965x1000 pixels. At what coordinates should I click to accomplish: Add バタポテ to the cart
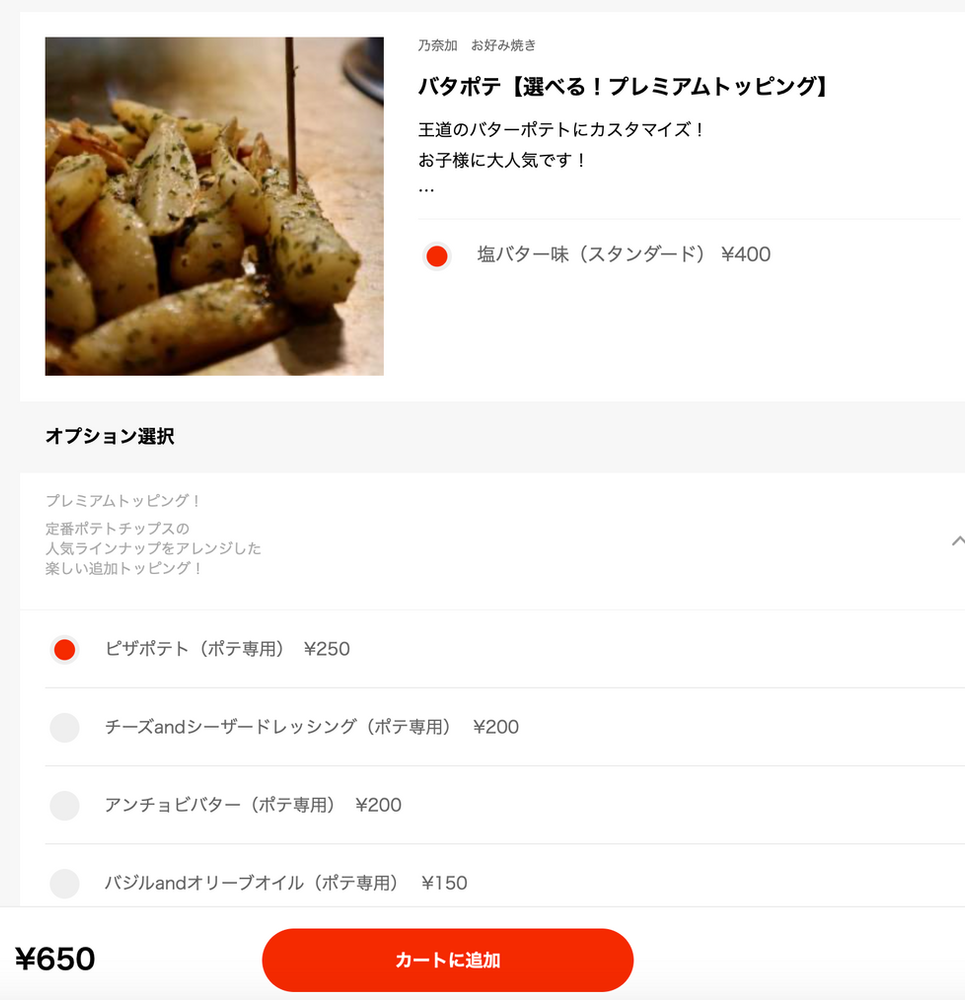tap(447, 959)
